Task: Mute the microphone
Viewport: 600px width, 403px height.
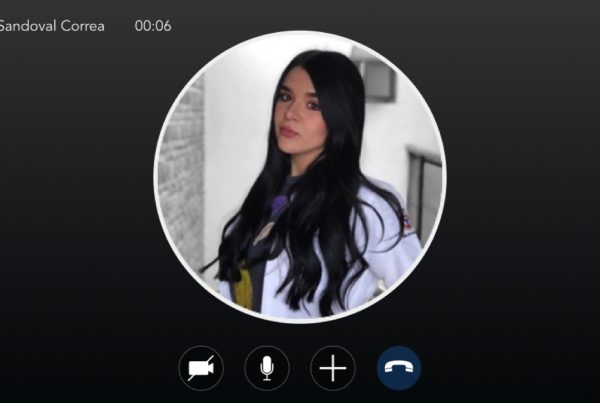Action: point(266,369)
